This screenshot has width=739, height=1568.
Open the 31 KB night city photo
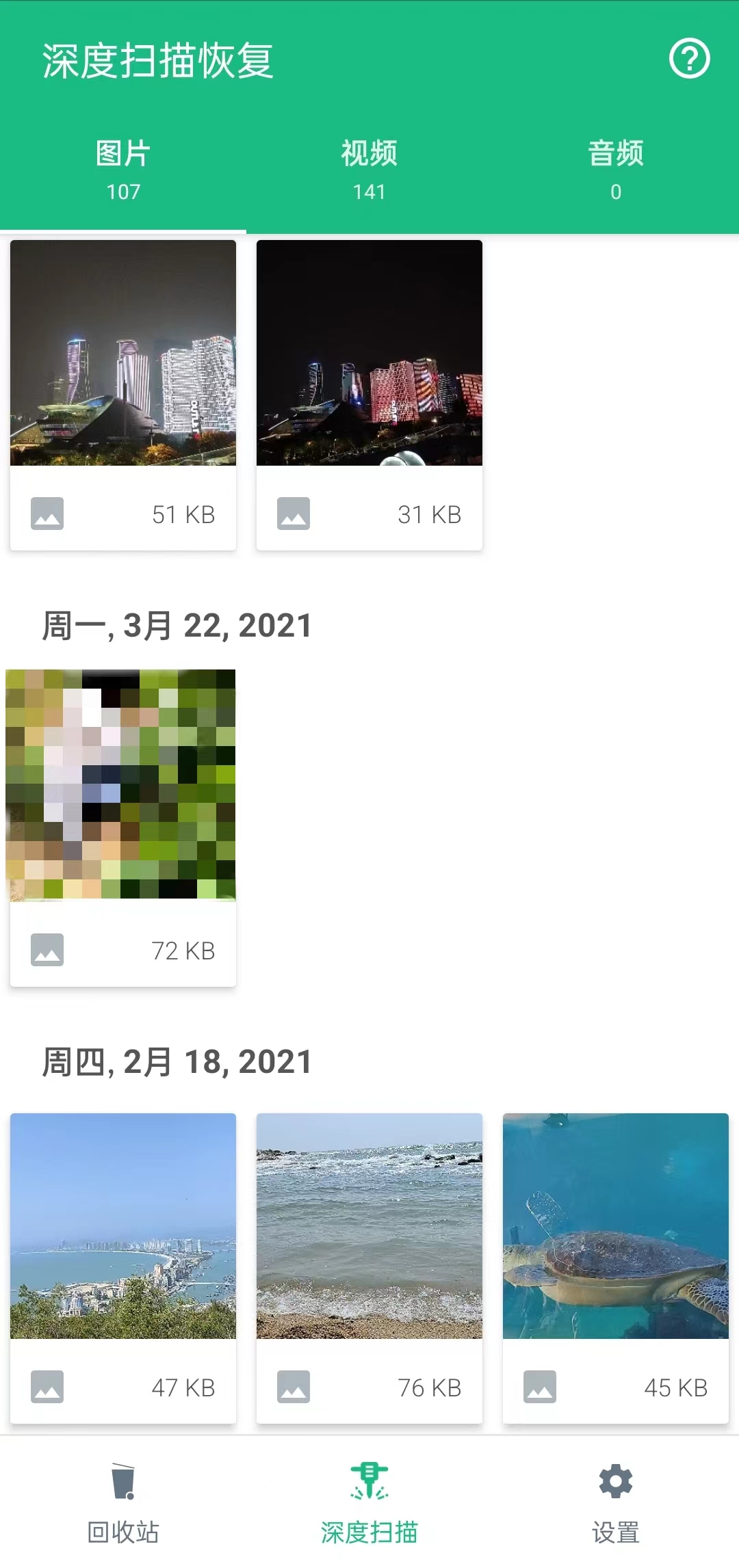(x=369, y=353)
